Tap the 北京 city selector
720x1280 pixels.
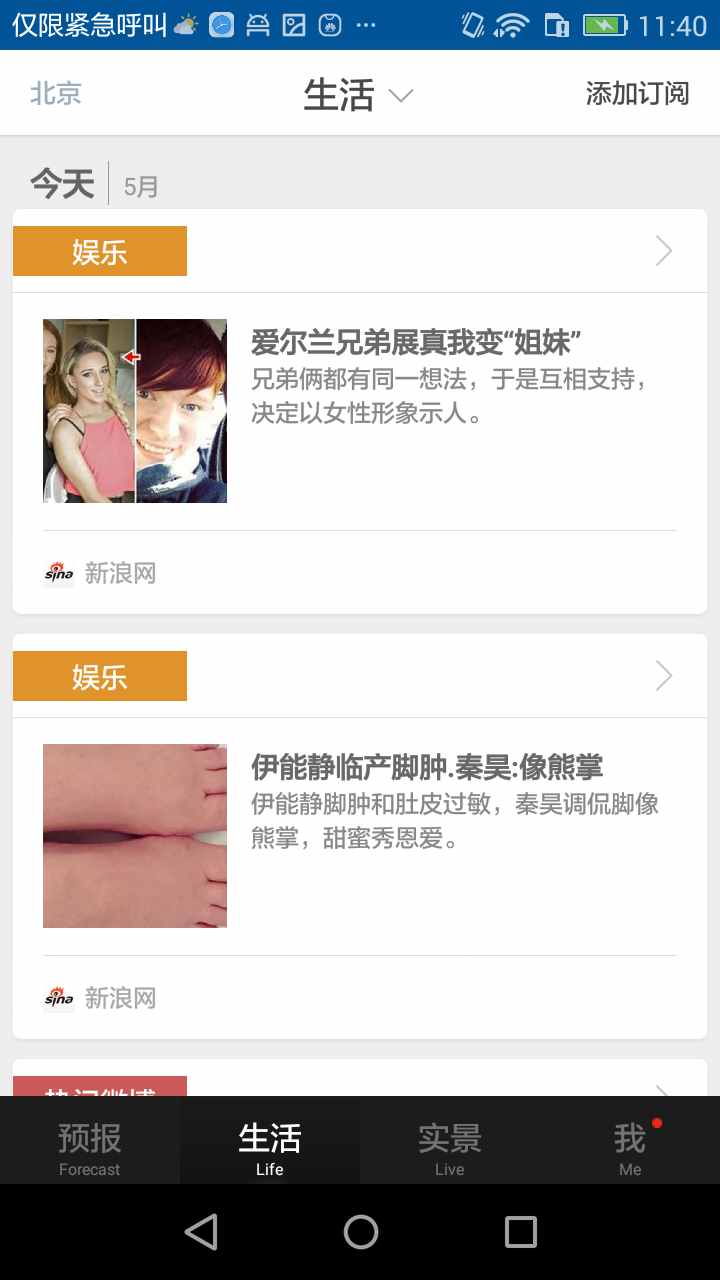coord(56,94)
